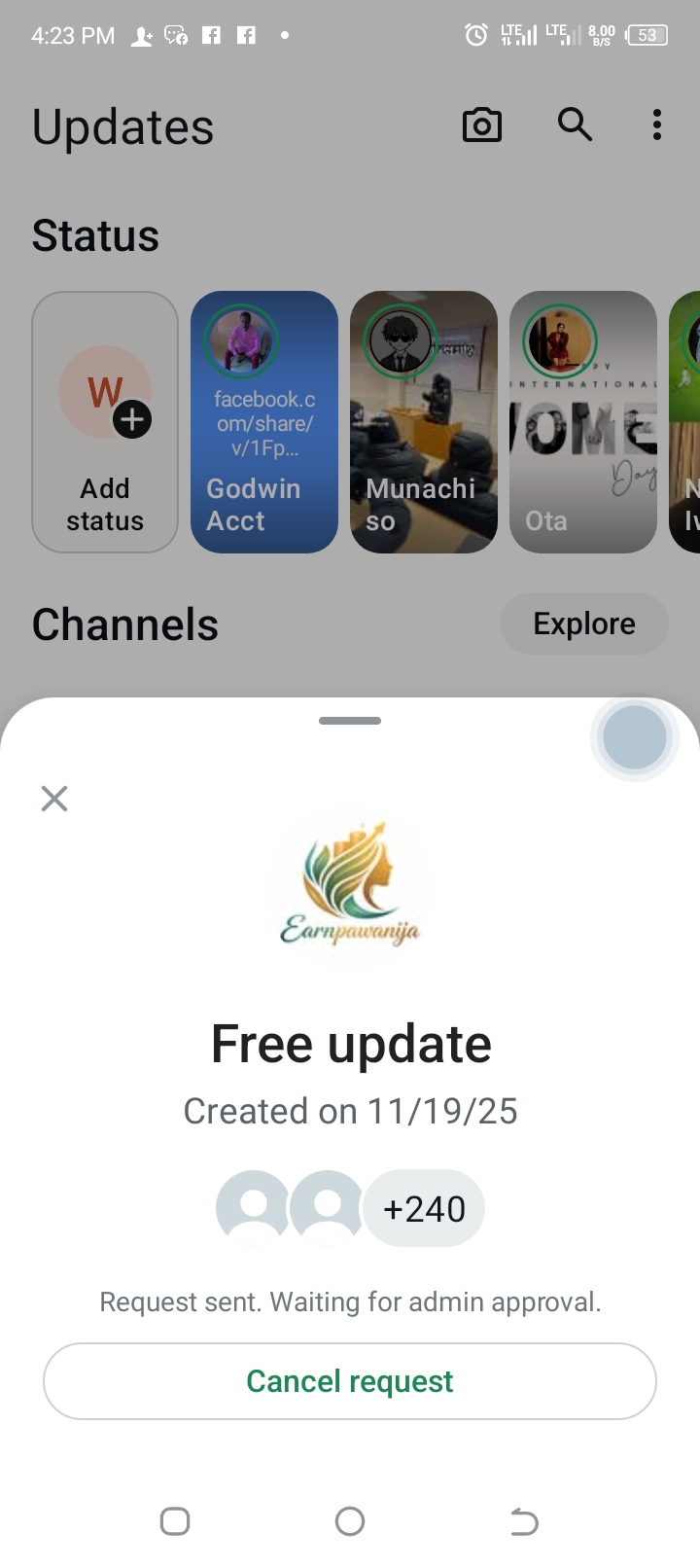Cancel the join request

(350, 1381)
